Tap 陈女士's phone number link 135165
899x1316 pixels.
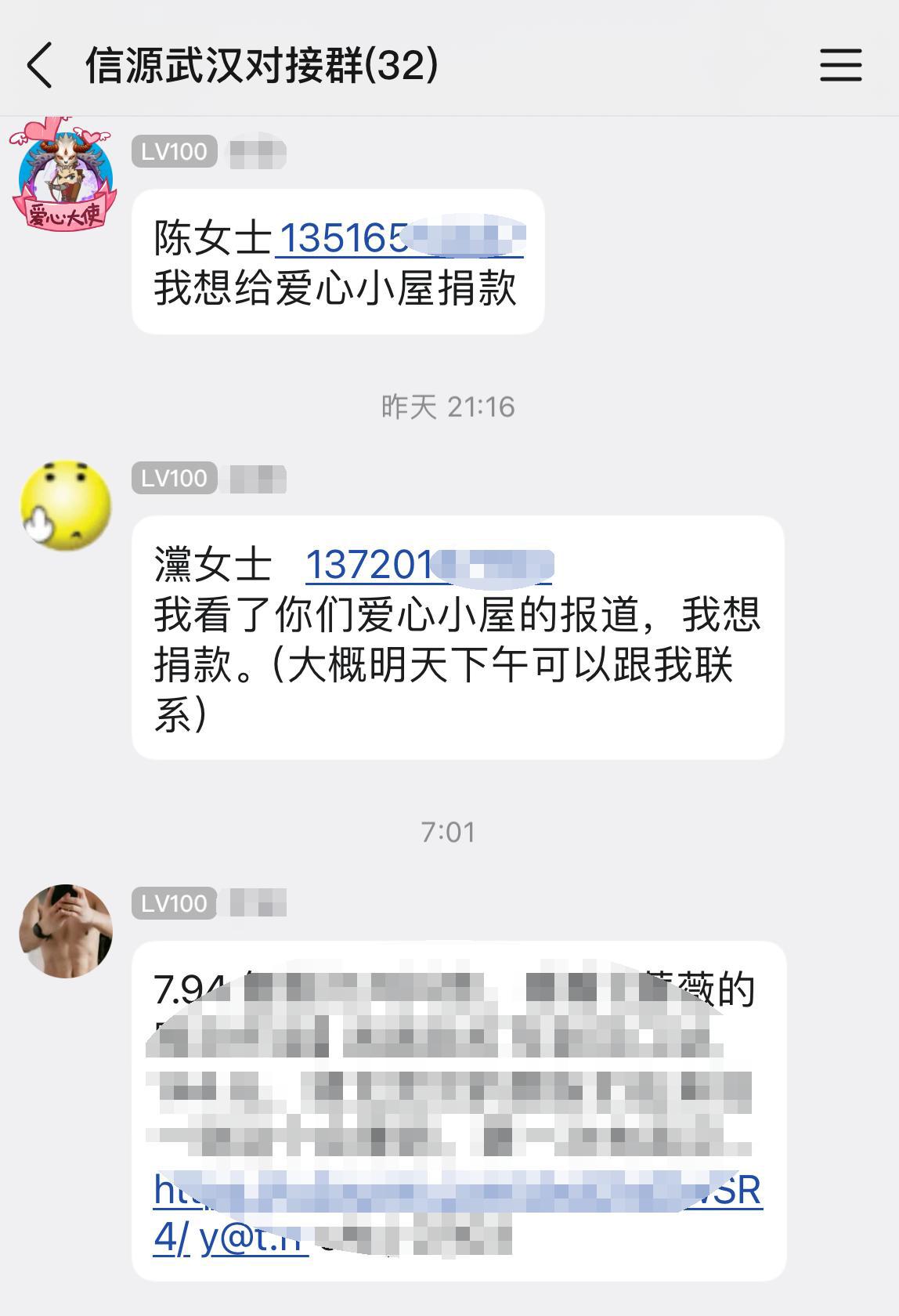(399, 238)
